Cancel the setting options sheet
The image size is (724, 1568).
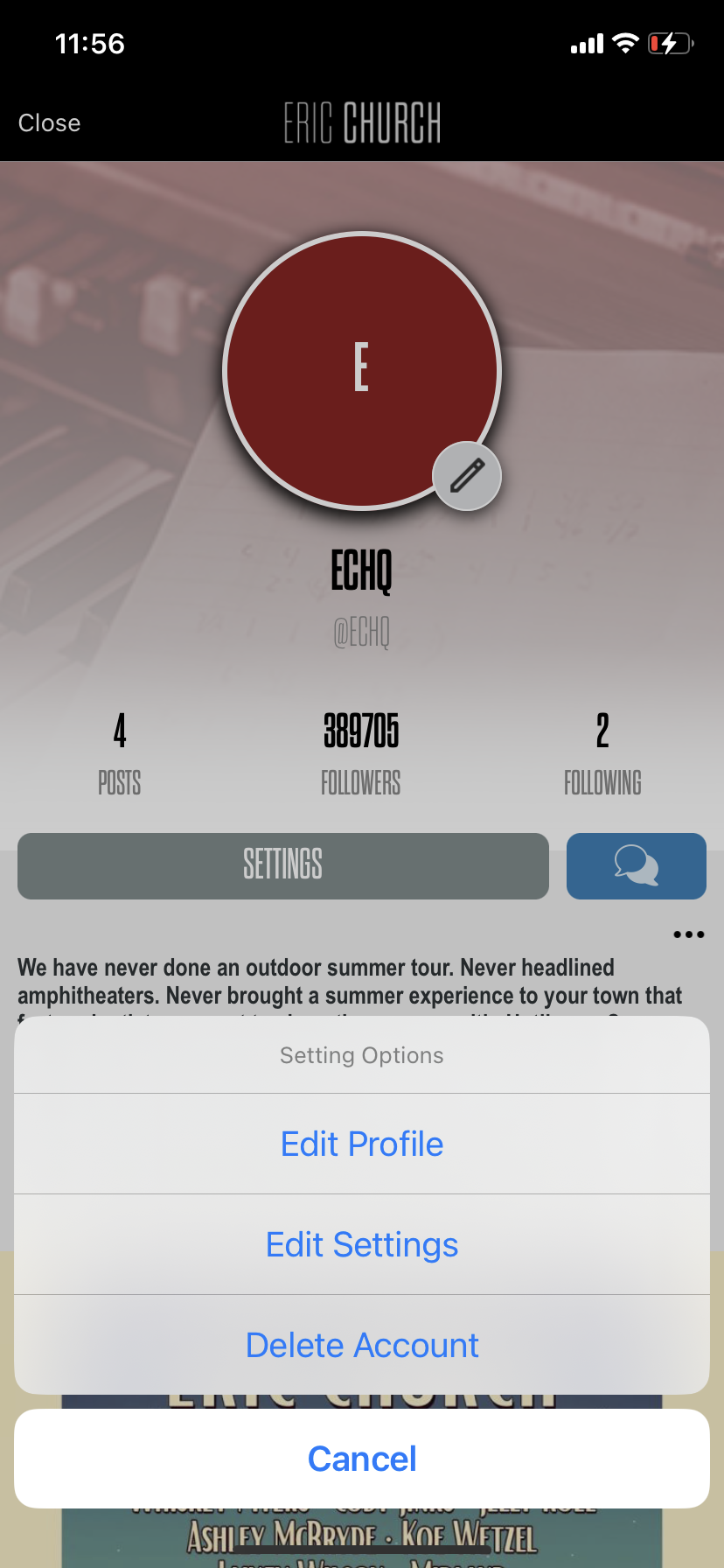click(362, 1459)
